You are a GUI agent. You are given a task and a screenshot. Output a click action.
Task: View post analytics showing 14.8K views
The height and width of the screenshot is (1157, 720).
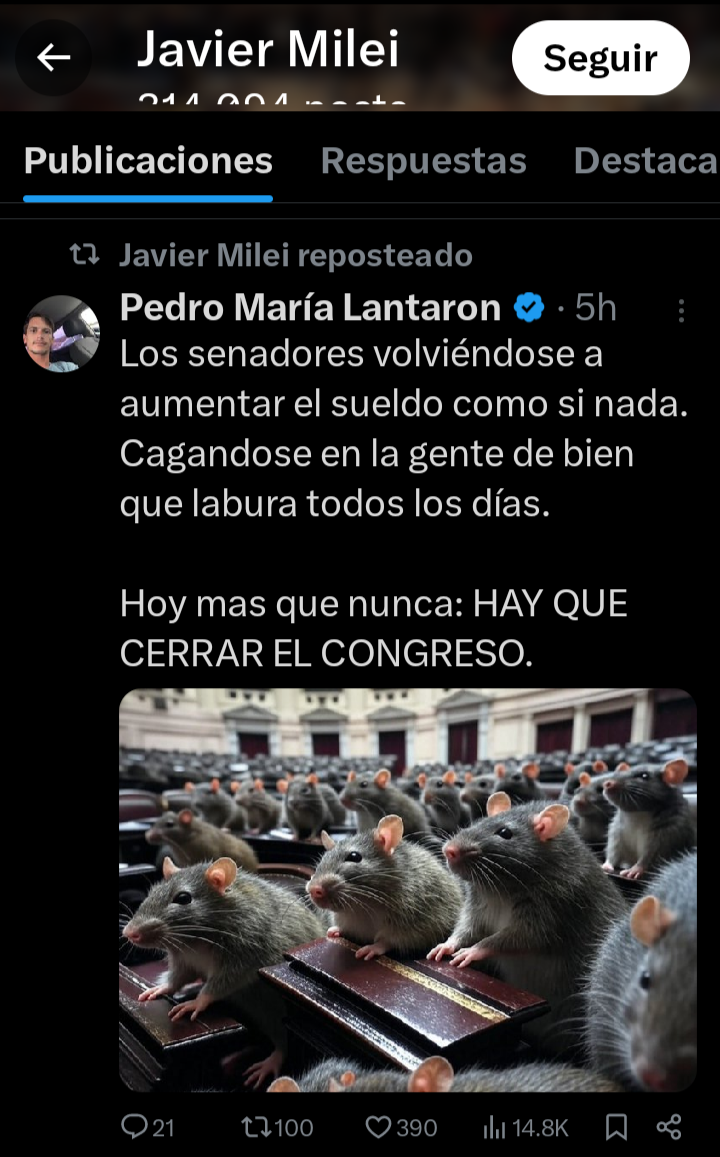pyautogui.click(x=525, y=1127)
